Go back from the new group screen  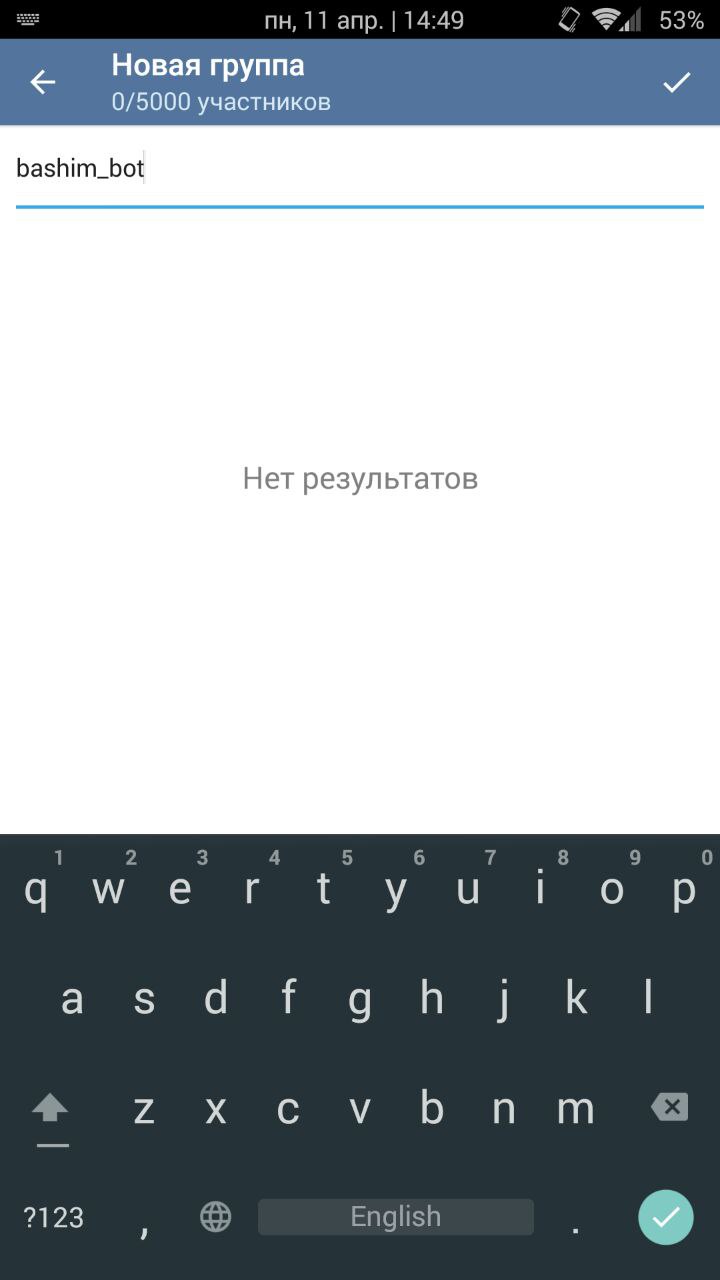click(42, 83)
